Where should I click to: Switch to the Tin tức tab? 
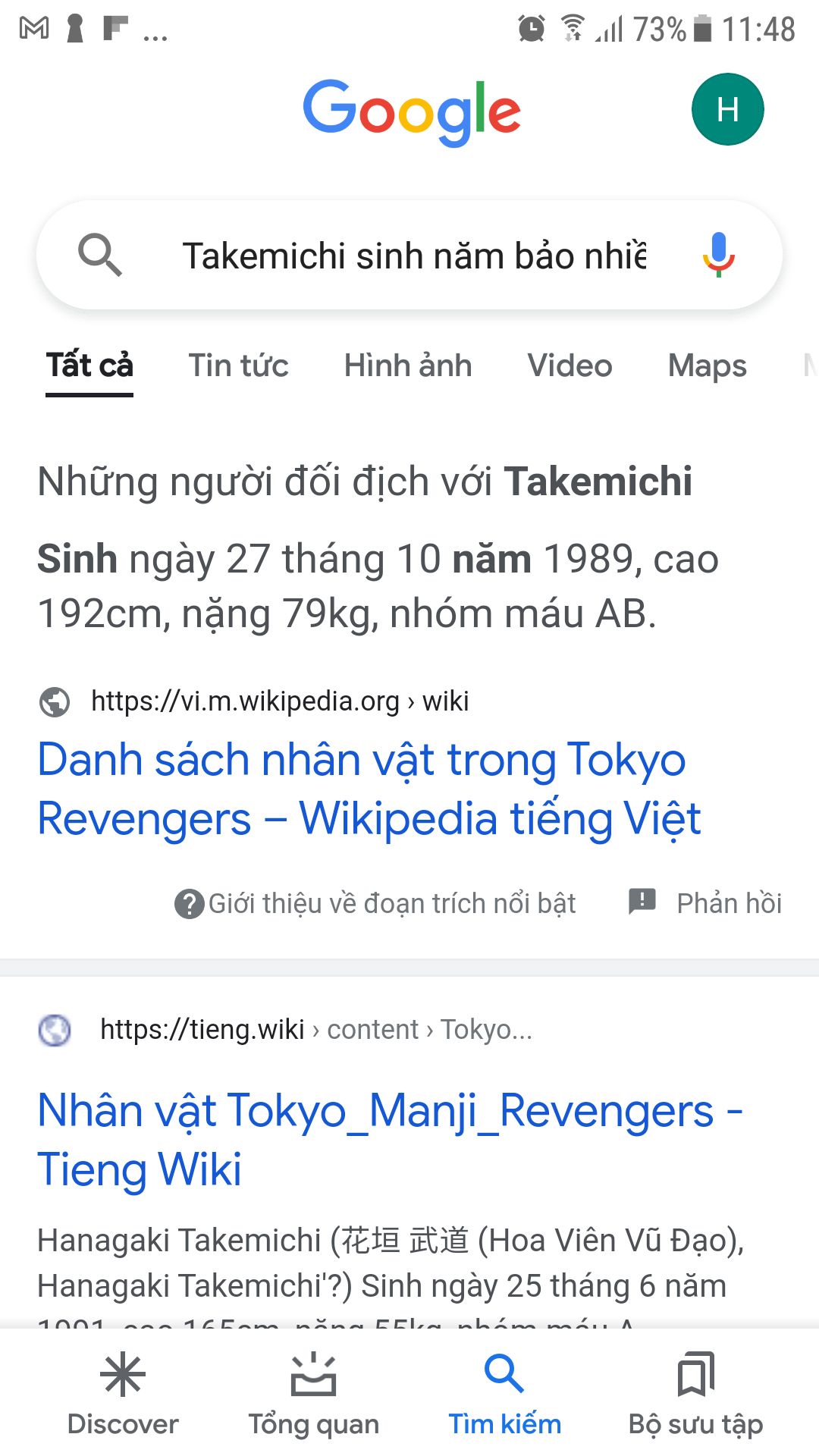tap(238, 366)
